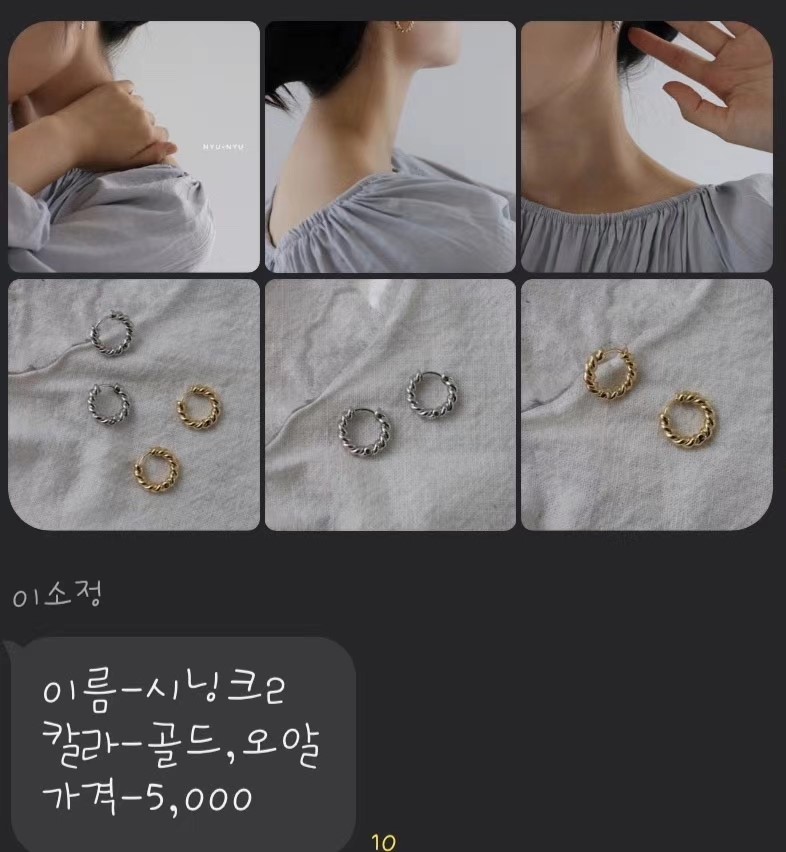The width and height of the screenshot is (786, 852).
Task: Open the photo of four silver and gold earrings
Action: tap(134, 404)
